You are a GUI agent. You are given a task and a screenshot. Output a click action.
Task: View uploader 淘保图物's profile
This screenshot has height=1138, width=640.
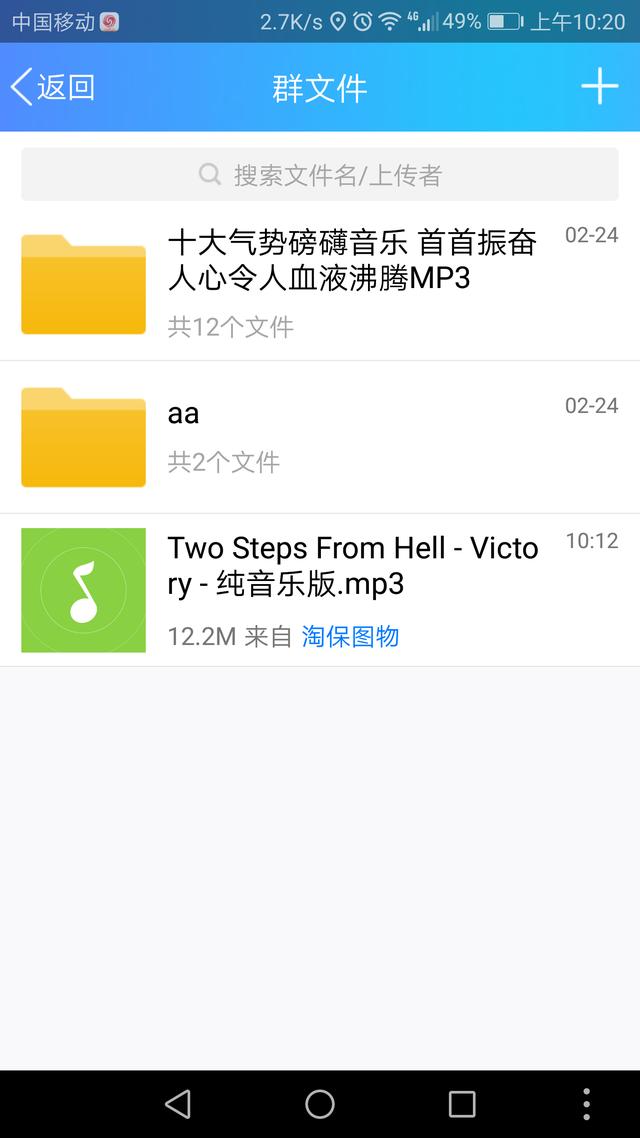tap(350, 636)
